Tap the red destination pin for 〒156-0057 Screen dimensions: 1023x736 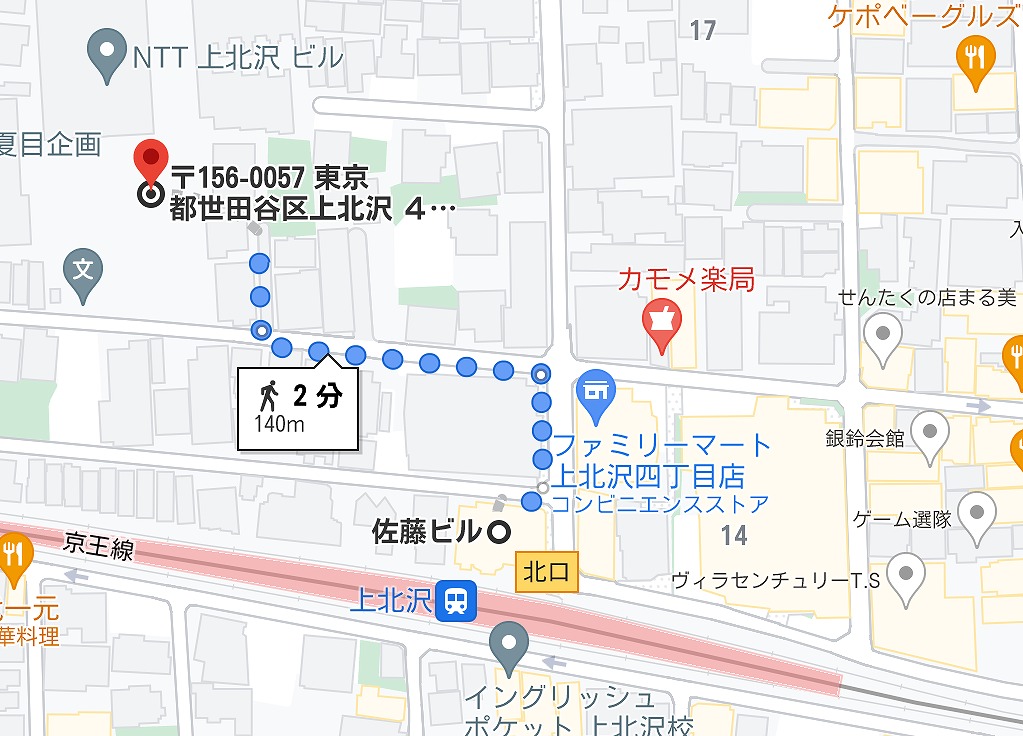coord(149,160)
